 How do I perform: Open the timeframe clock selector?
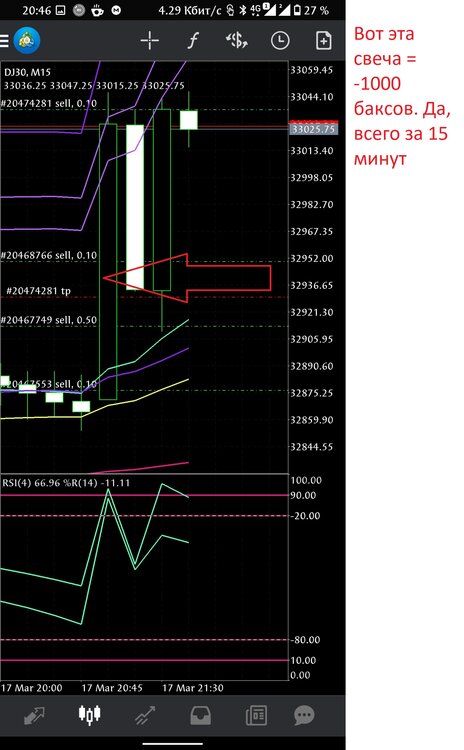pos(280,41)
